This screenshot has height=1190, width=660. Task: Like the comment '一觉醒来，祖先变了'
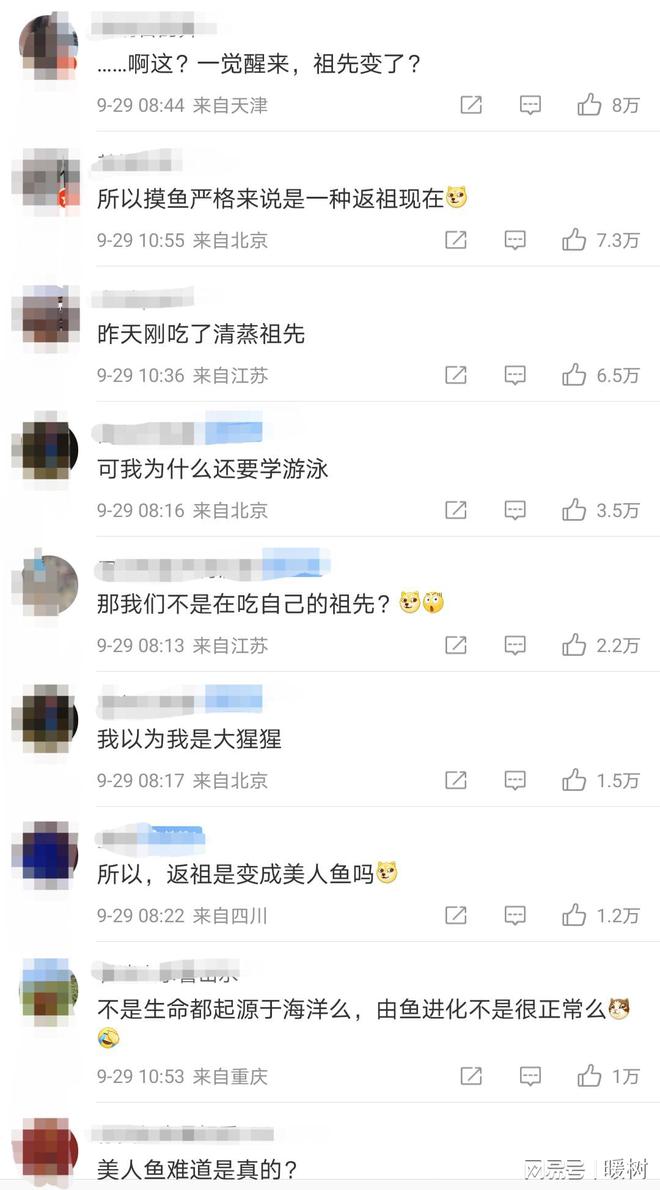pos(589,105)
